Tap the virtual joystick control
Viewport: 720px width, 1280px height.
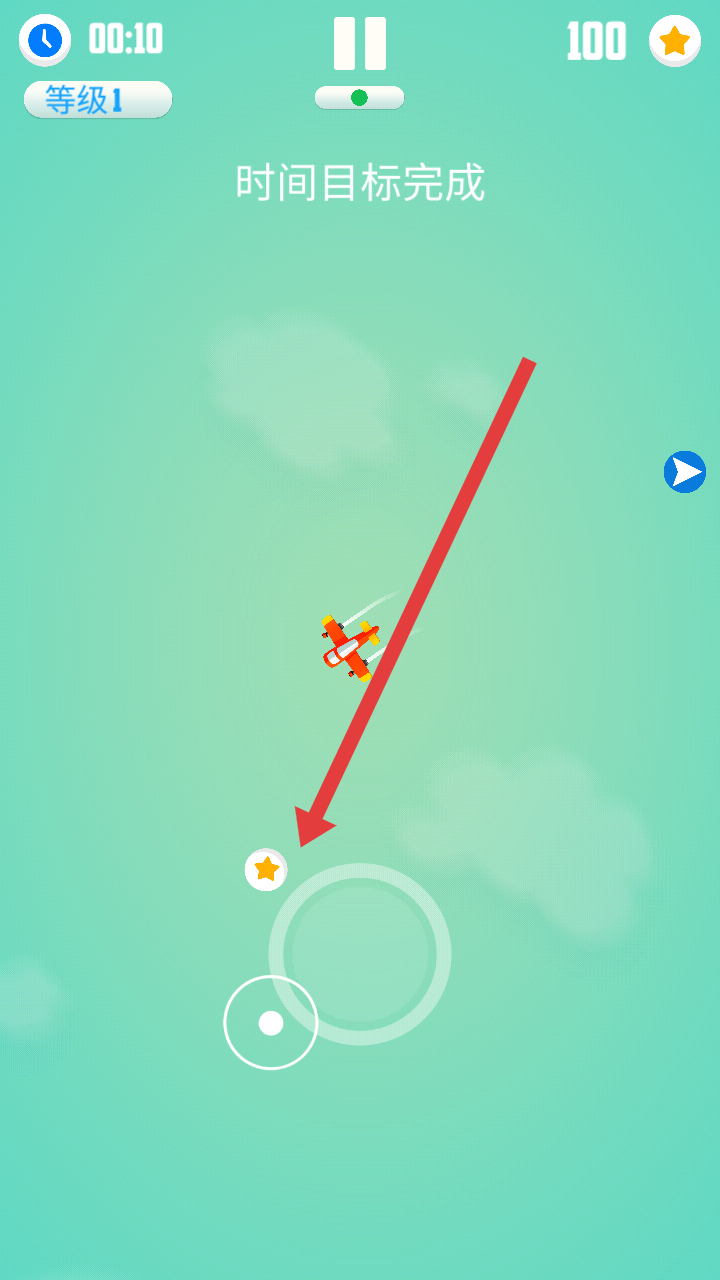270,1022
